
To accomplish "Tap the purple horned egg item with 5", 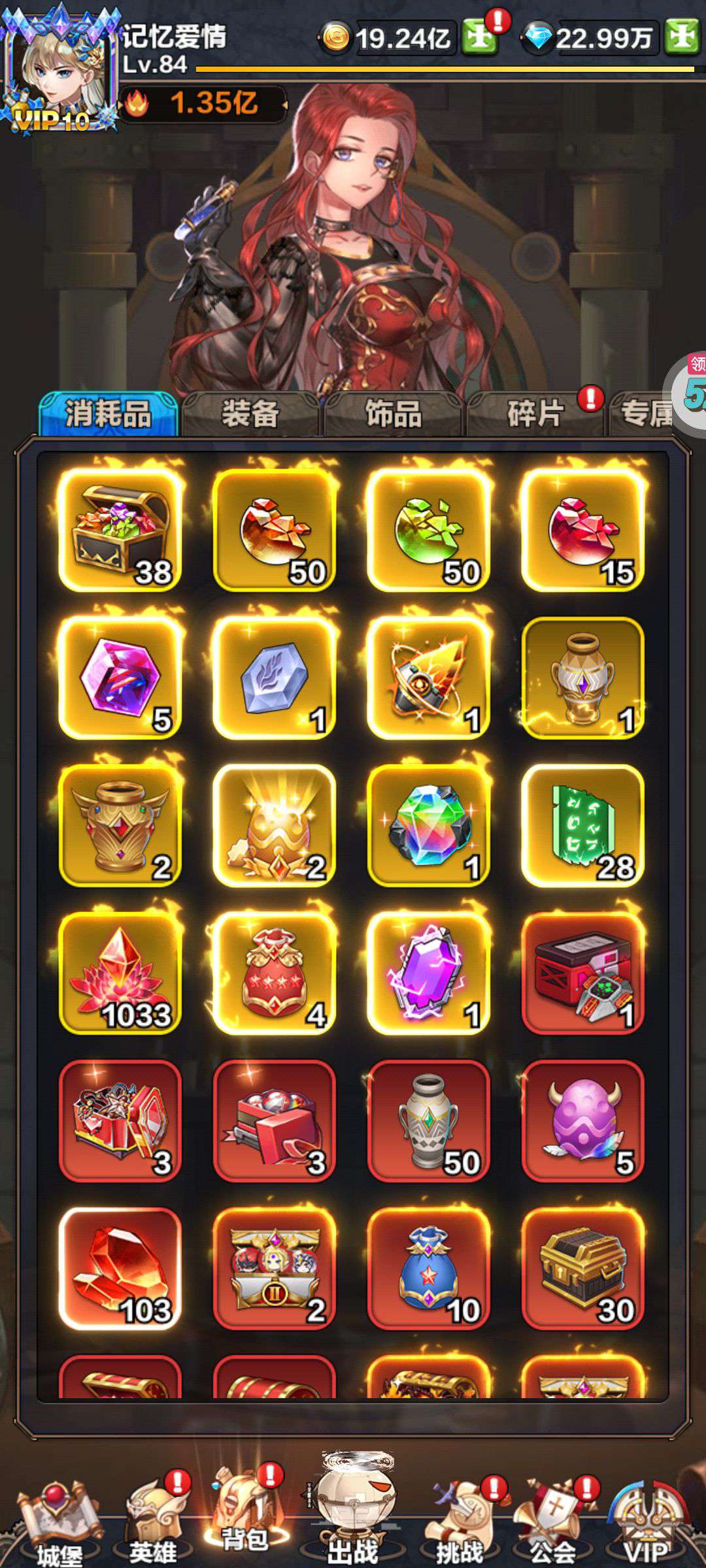I will pos(583,1121).
